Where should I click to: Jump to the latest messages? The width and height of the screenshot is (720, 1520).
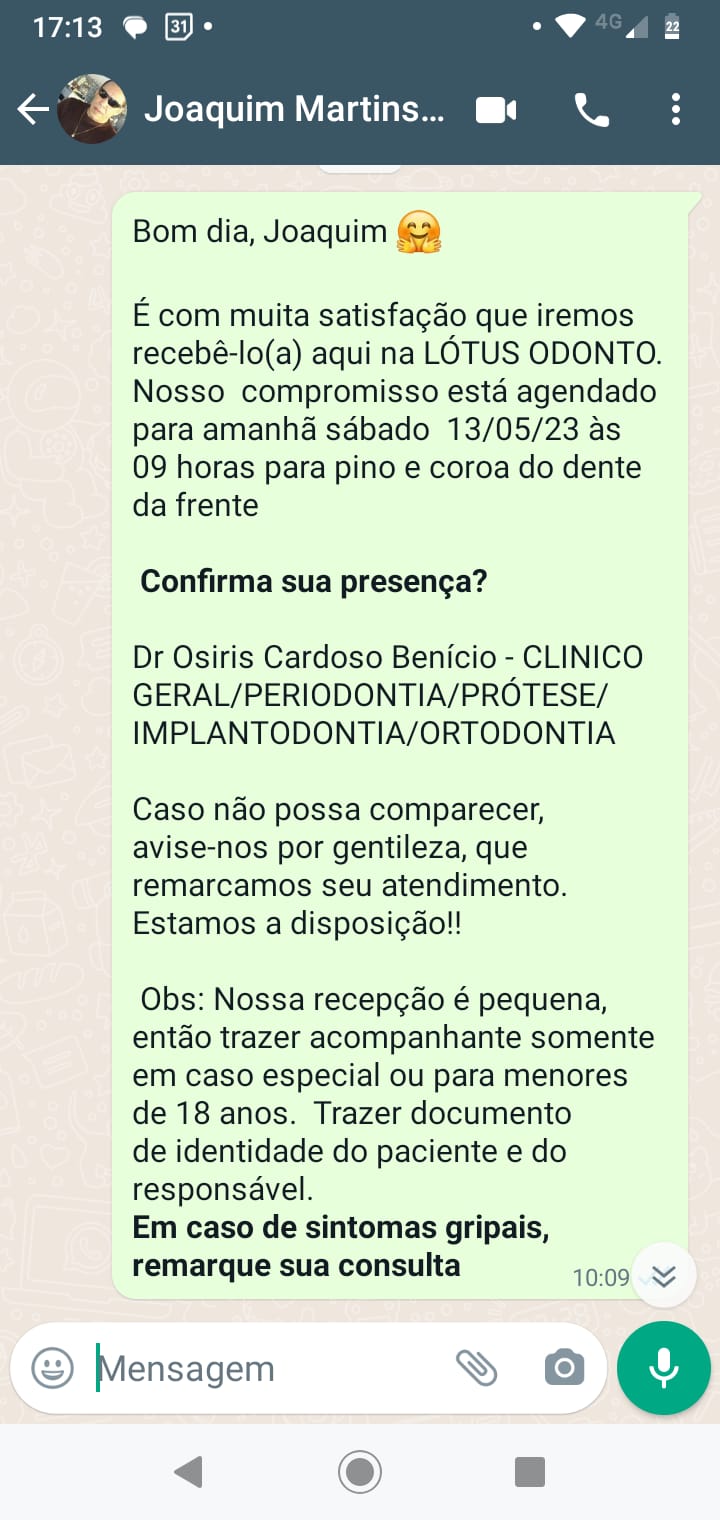[664, 1275]
